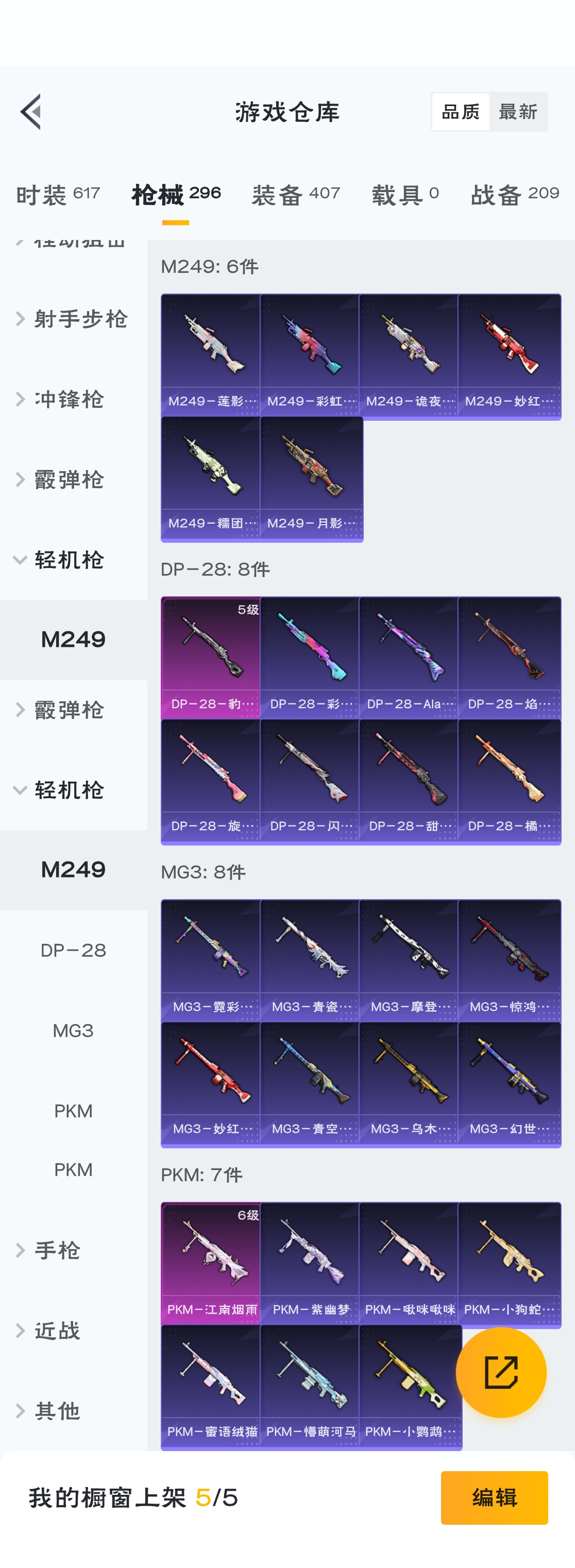Screen dimensions: 575x1568
Task: View the PKM-紫幽梦 skin
Action: [x=310, y=1263]
